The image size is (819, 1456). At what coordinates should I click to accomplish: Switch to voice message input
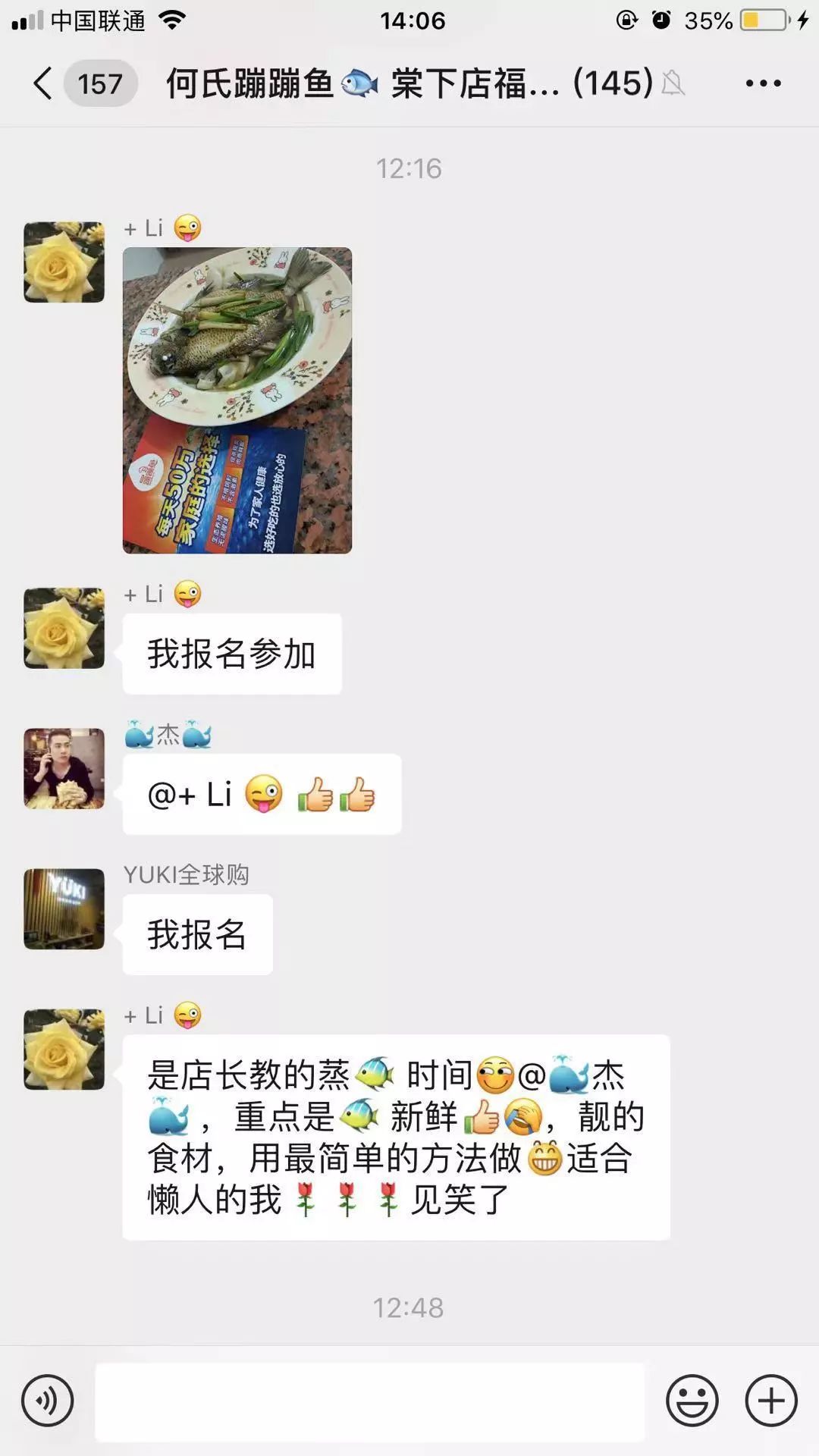(x=48, y=1401)
